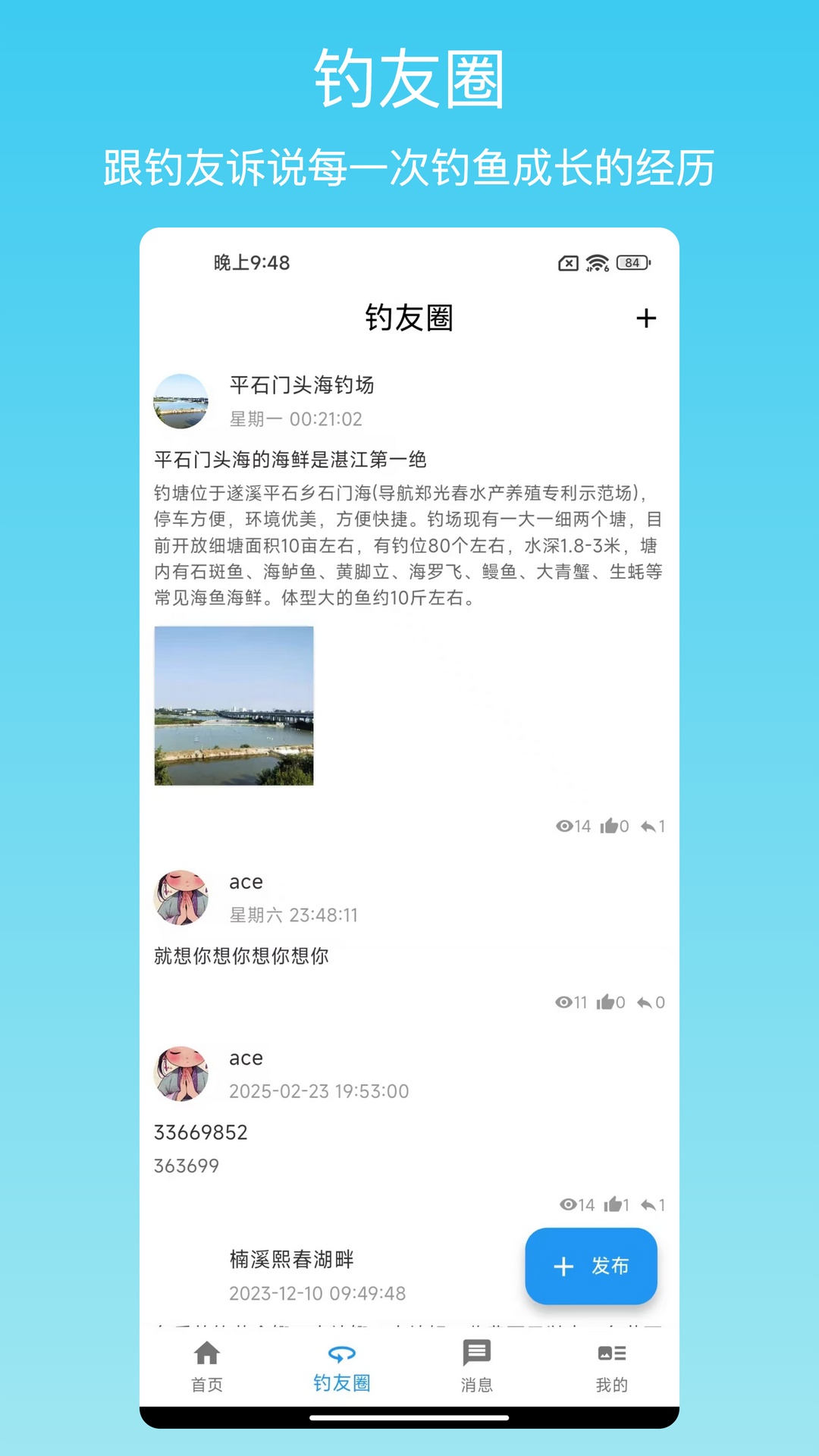Tap the Wi-Fi icon in the status bar
Screen dimensions: 819x1456
(x=596, y=263)
